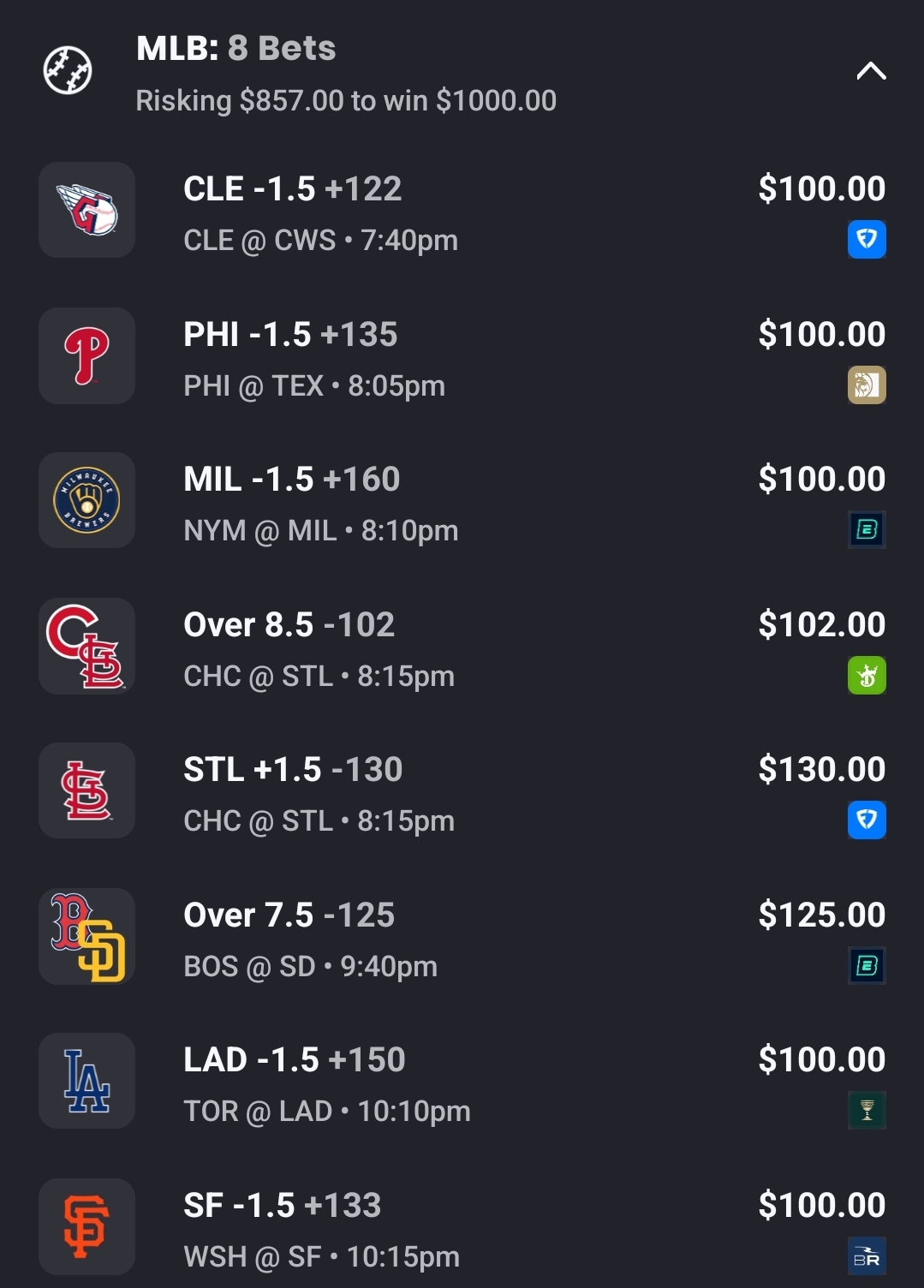
Task: Open the SF -1.5 +133 bet
Action: 282,1206
